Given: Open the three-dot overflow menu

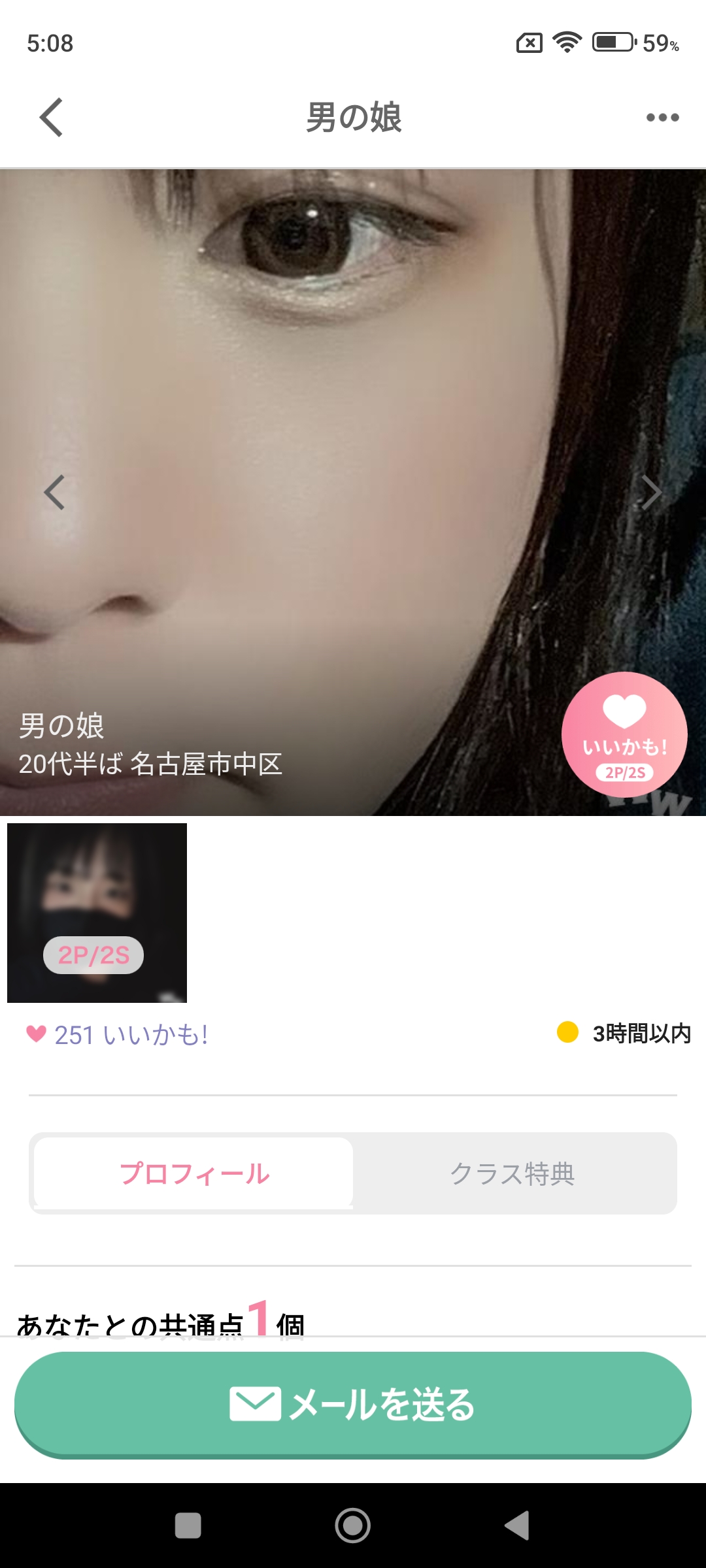Looking at the screenshot, I should [662, 118].
